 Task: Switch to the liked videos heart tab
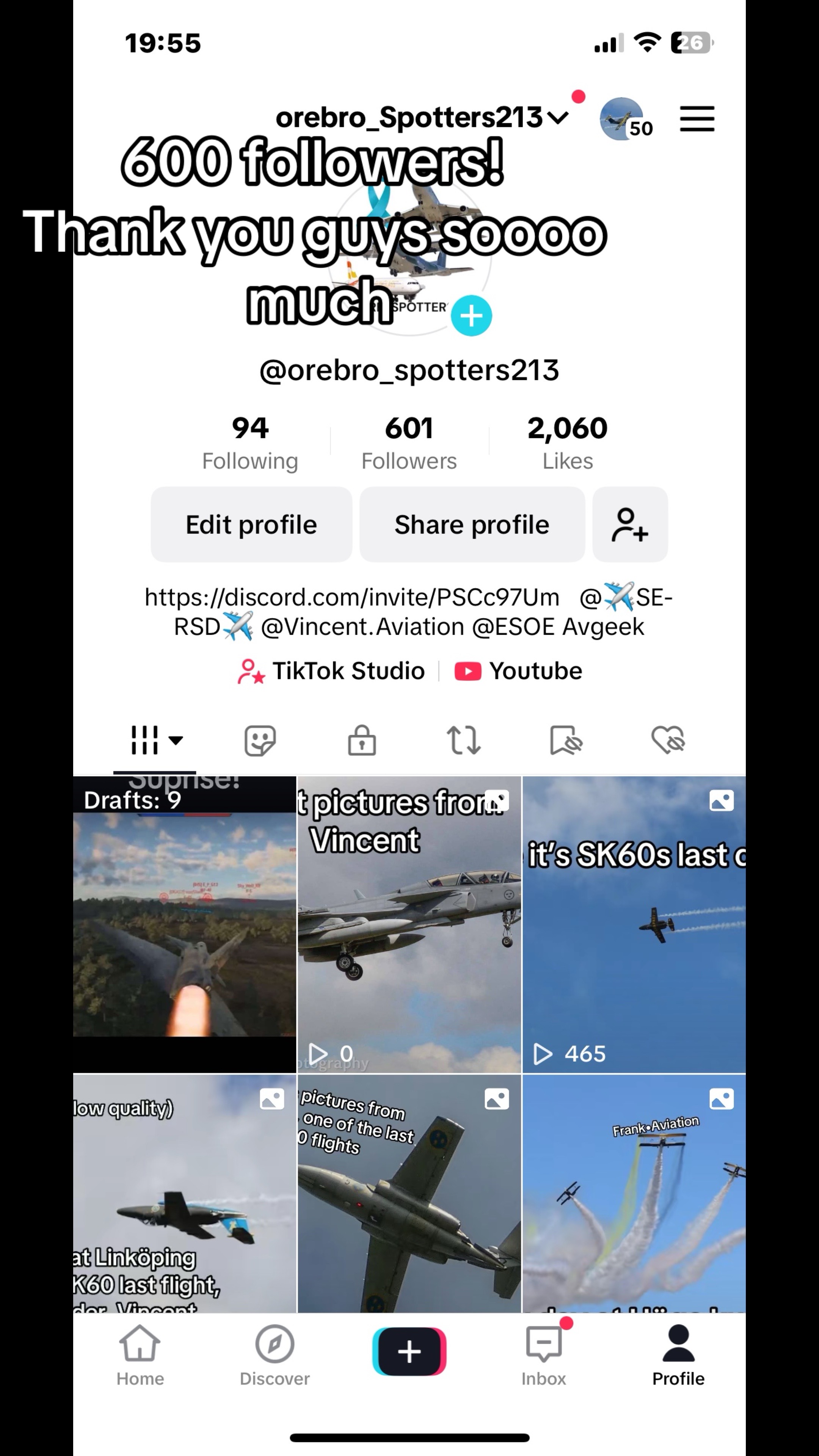click(x=667, y=740)
